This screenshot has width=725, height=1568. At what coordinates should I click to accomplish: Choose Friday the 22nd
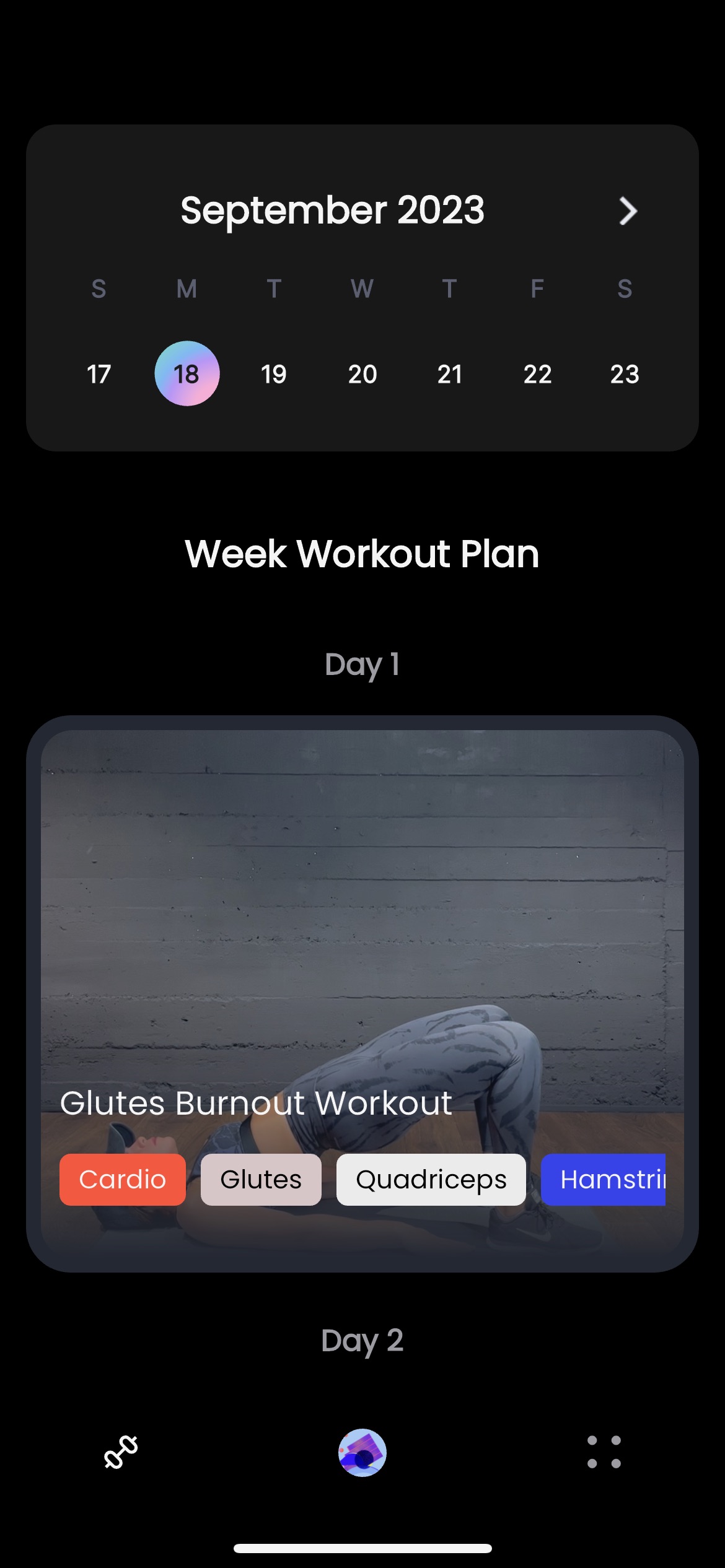point(537,374)
